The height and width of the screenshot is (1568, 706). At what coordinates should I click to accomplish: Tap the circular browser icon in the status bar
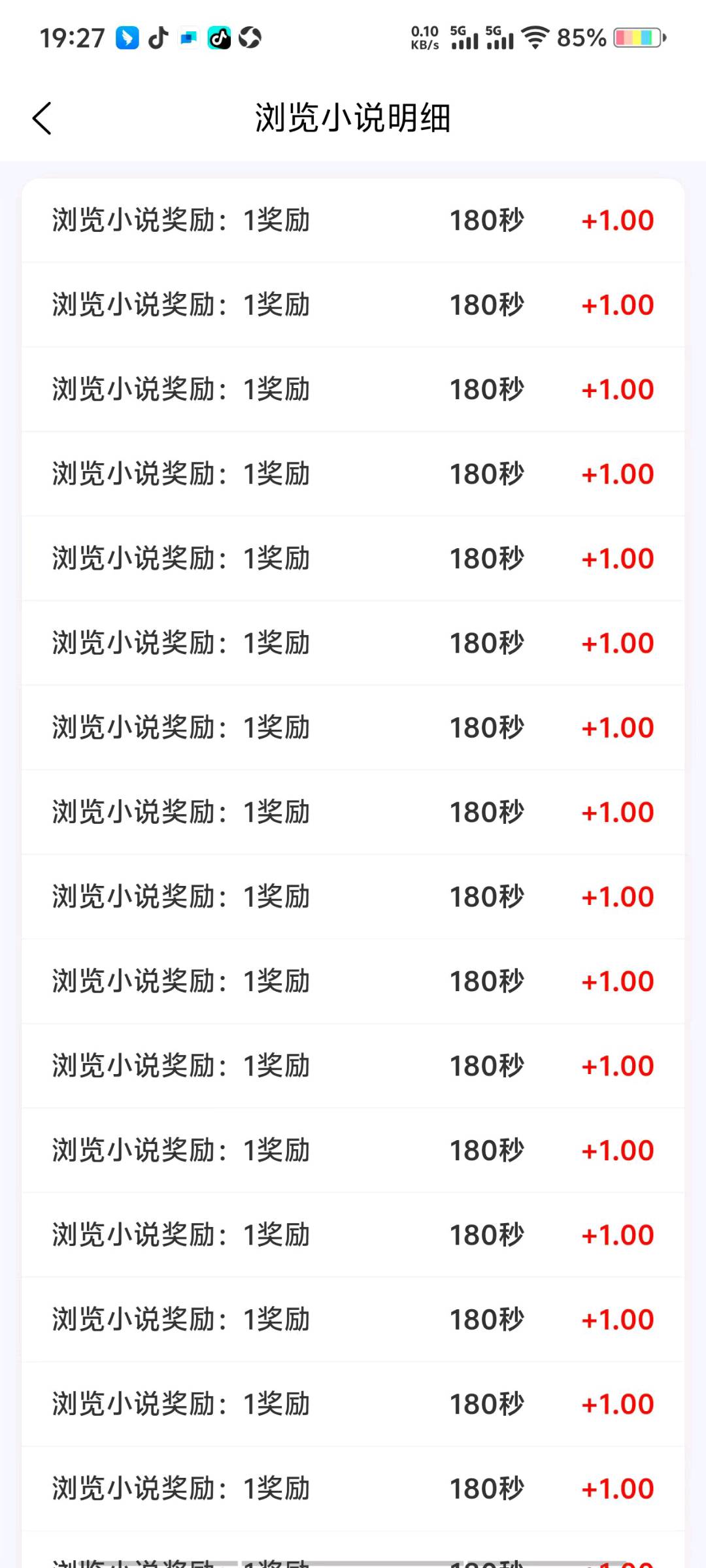[x=251, y=38]
